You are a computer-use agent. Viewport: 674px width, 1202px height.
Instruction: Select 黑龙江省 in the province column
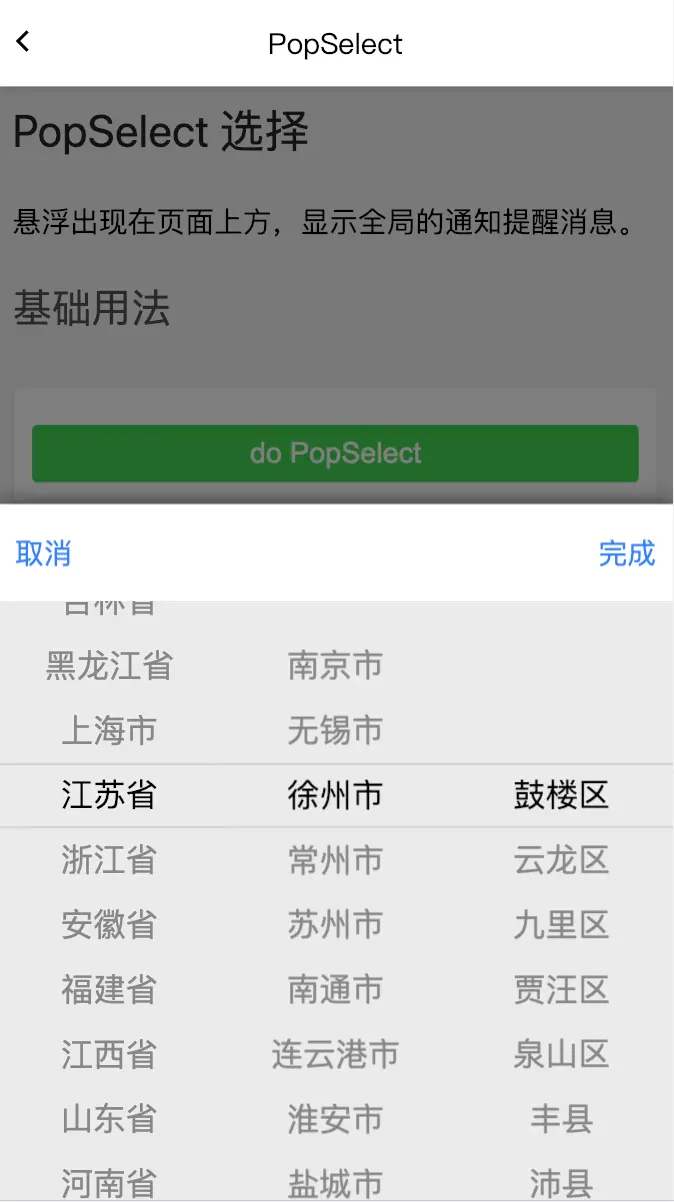(109, 666)
